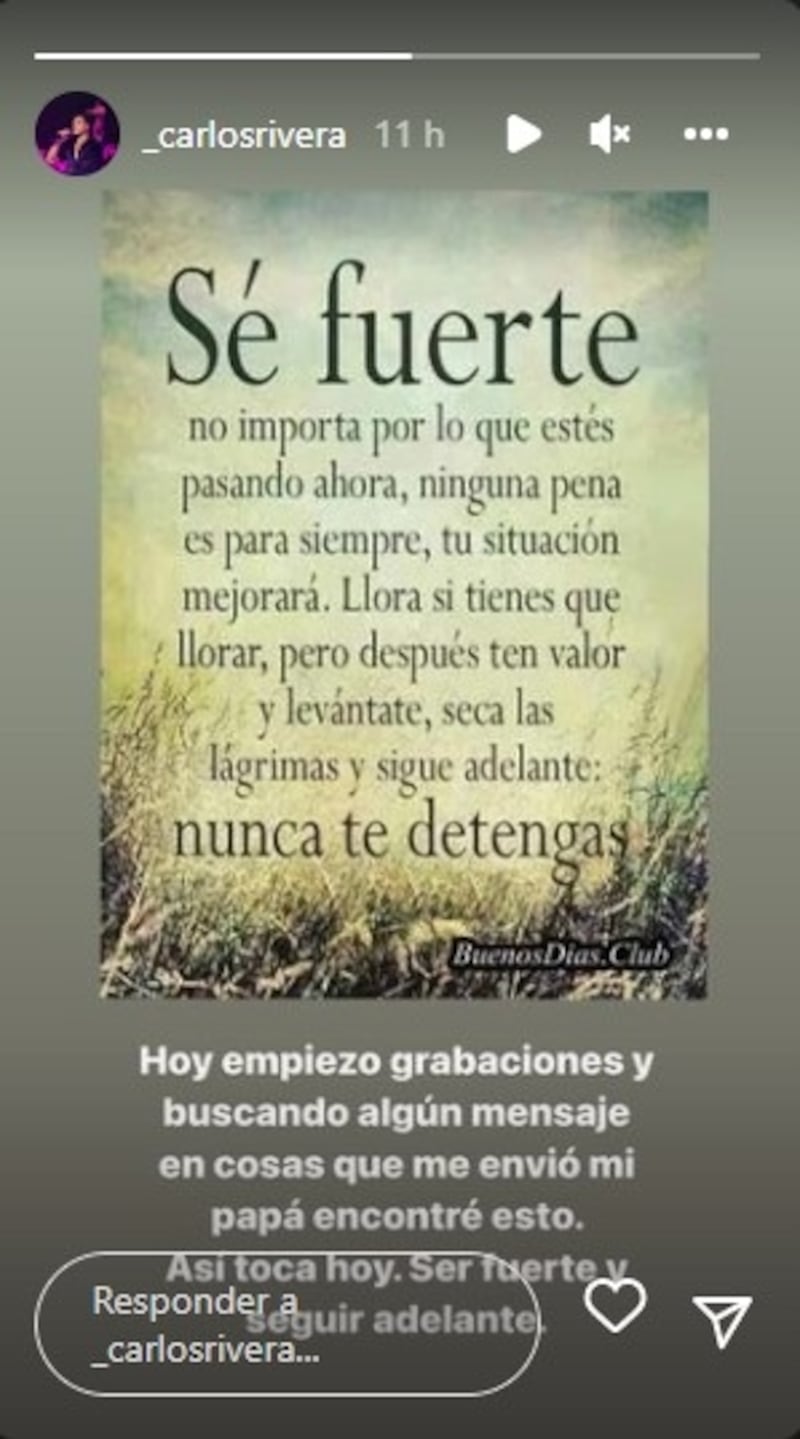This screenshot has width=800, height=1439.
Task: Open _carlosrivera's profile picture
Action: (x=77, y=134)
